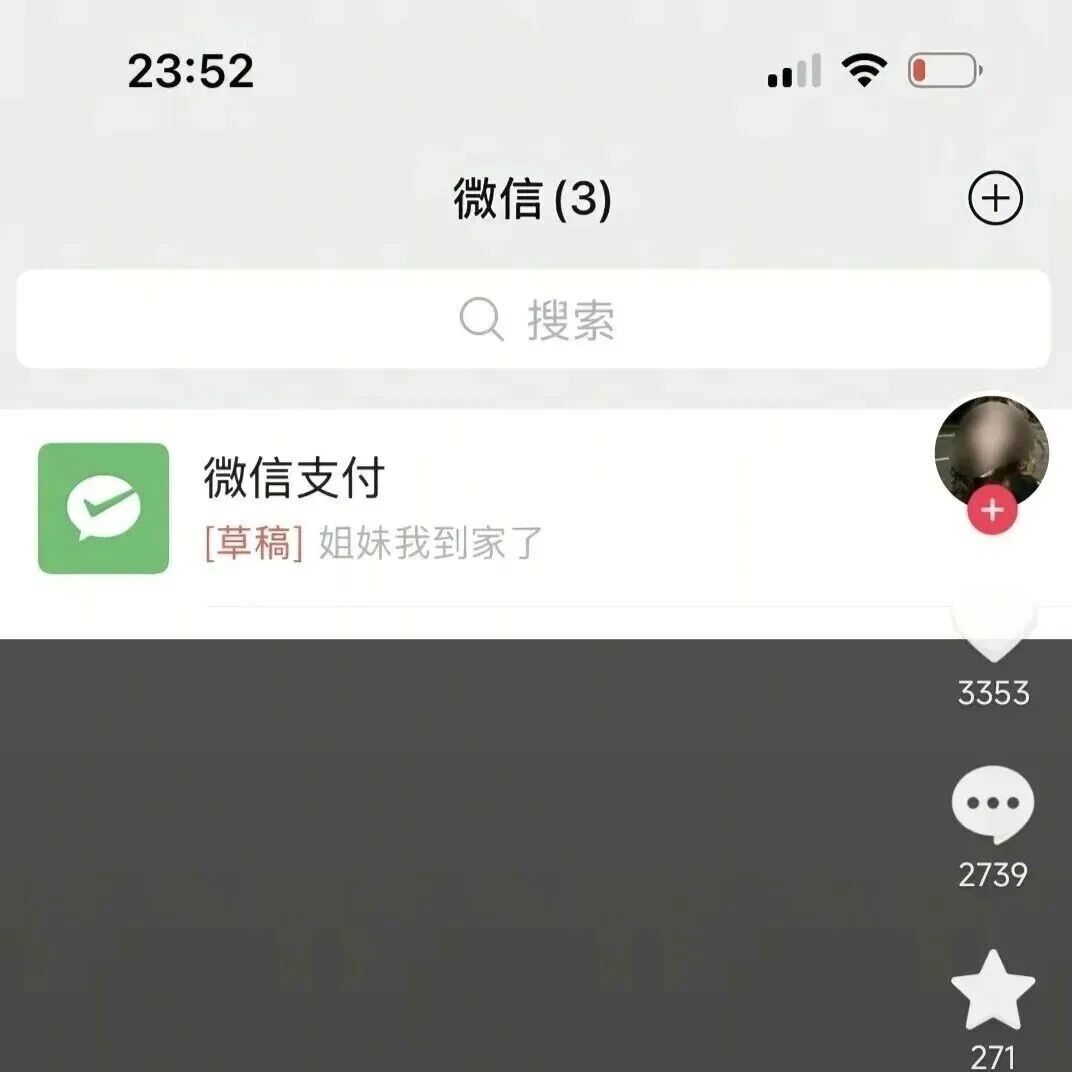The image size is (1072, 1072).
Task: Open the video creator's profile avatar
Action: coord(991,452)
